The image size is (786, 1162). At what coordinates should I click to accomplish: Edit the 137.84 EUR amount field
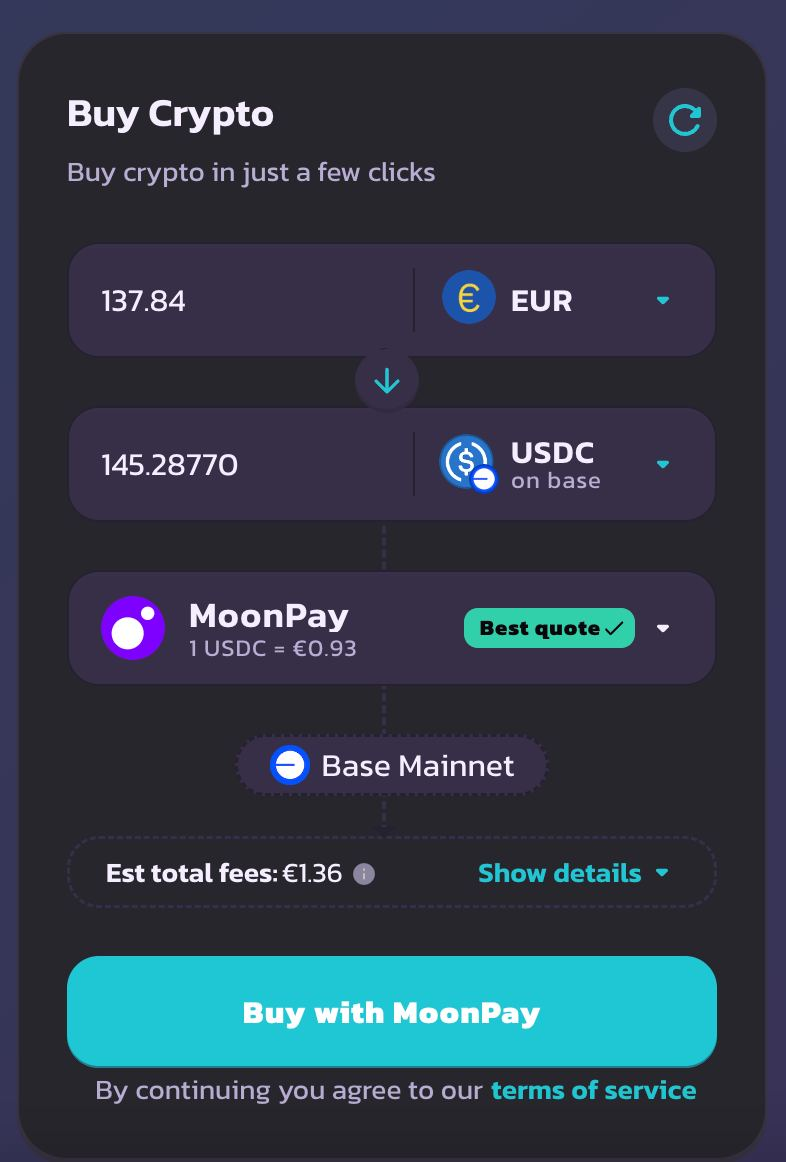240,301
